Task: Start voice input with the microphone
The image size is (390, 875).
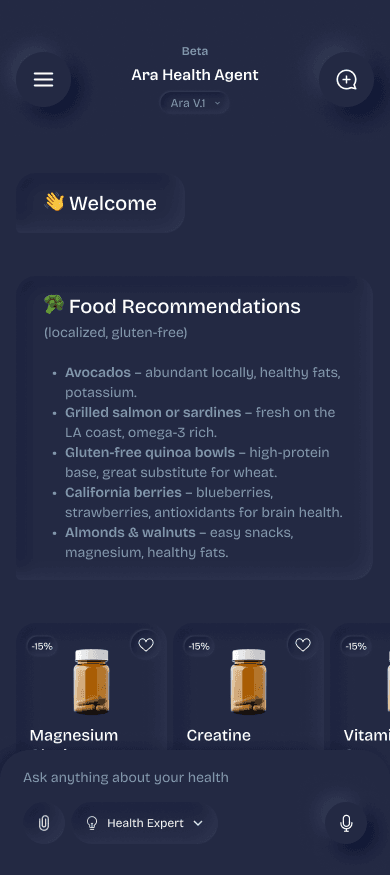Action: point(346,823)
